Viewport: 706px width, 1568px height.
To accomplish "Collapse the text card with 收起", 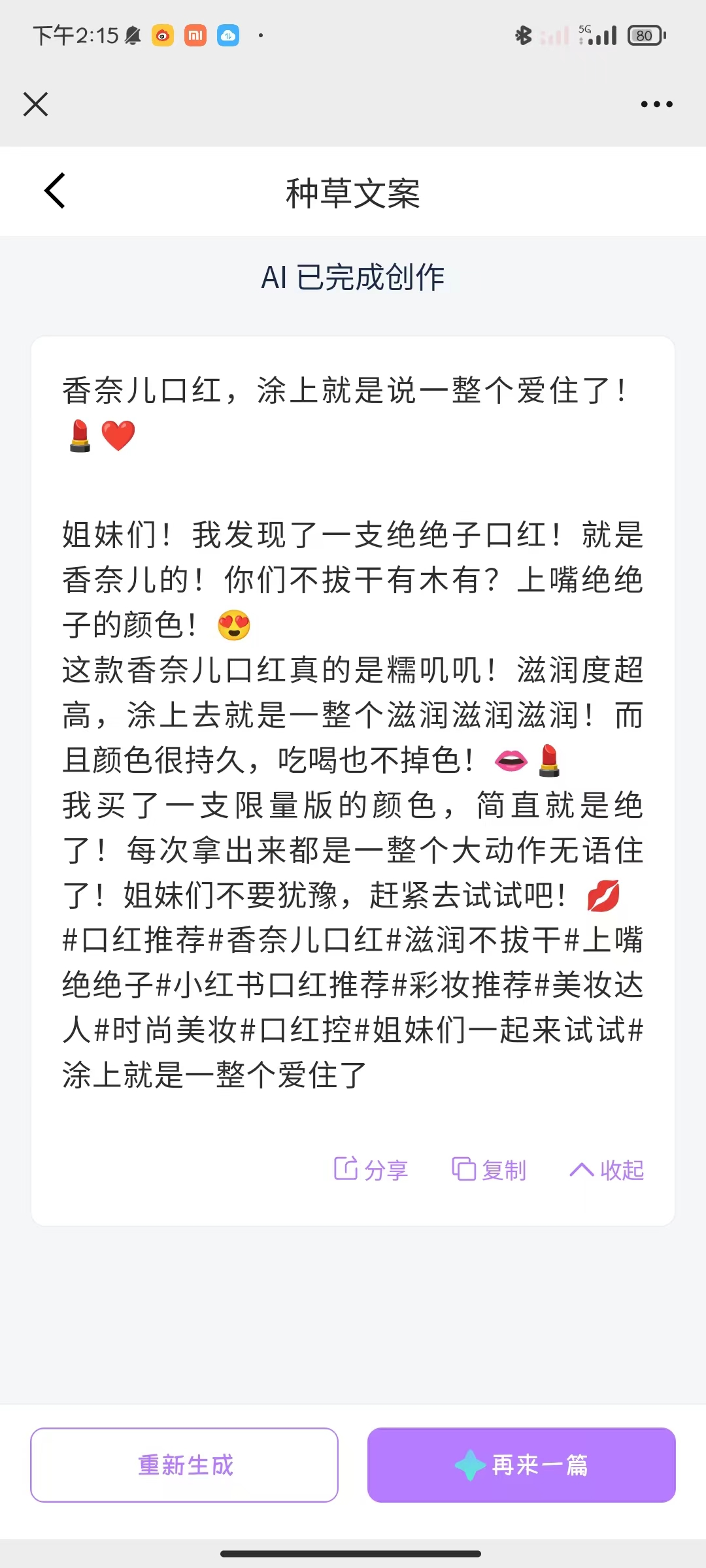I will [607, 1169].
